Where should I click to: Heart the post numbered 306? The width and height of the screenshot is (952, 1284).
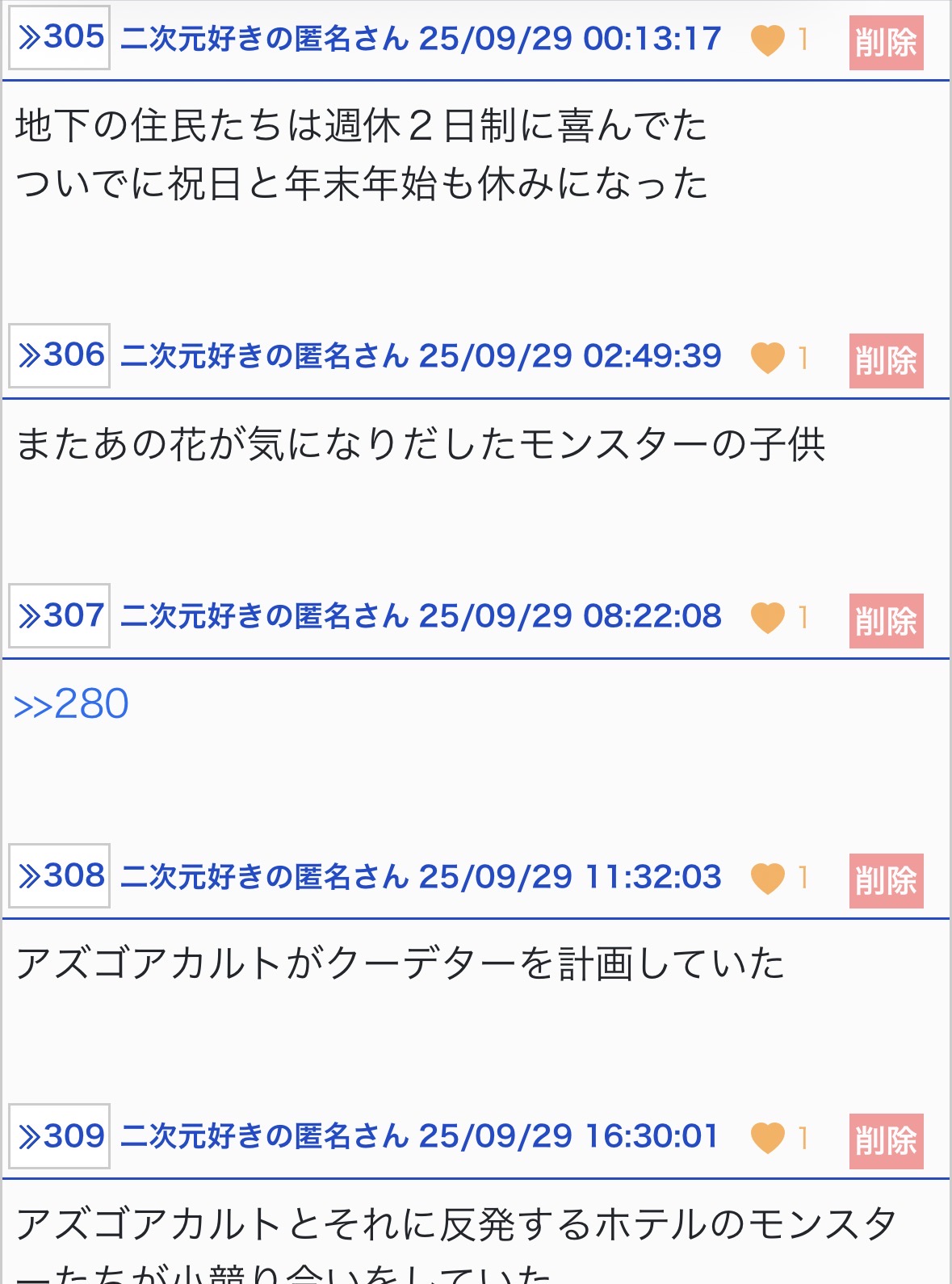pyautogui.click(x=767, y=358)
